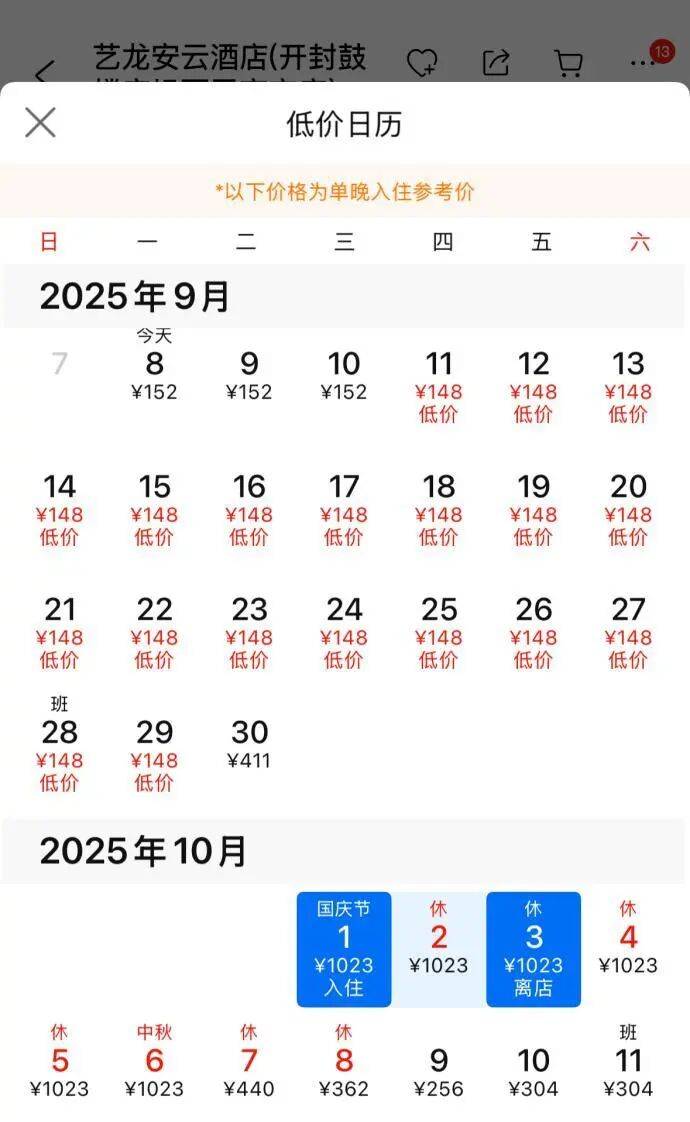Select October 2 priced ¥1023
690x1122 pixels.
coord(439,949)
